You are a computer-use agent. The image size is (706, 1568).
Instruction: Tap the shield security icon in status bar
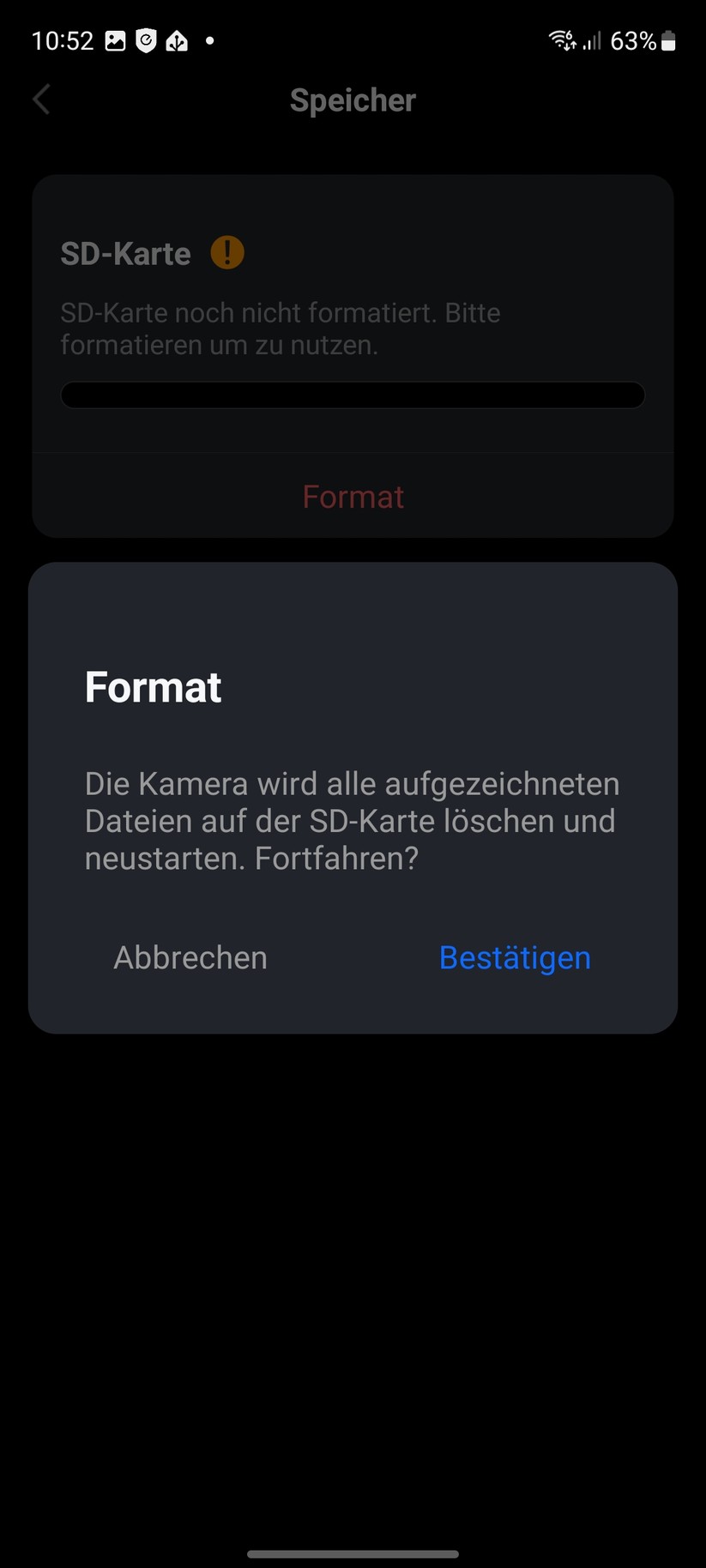coord(146,39)
